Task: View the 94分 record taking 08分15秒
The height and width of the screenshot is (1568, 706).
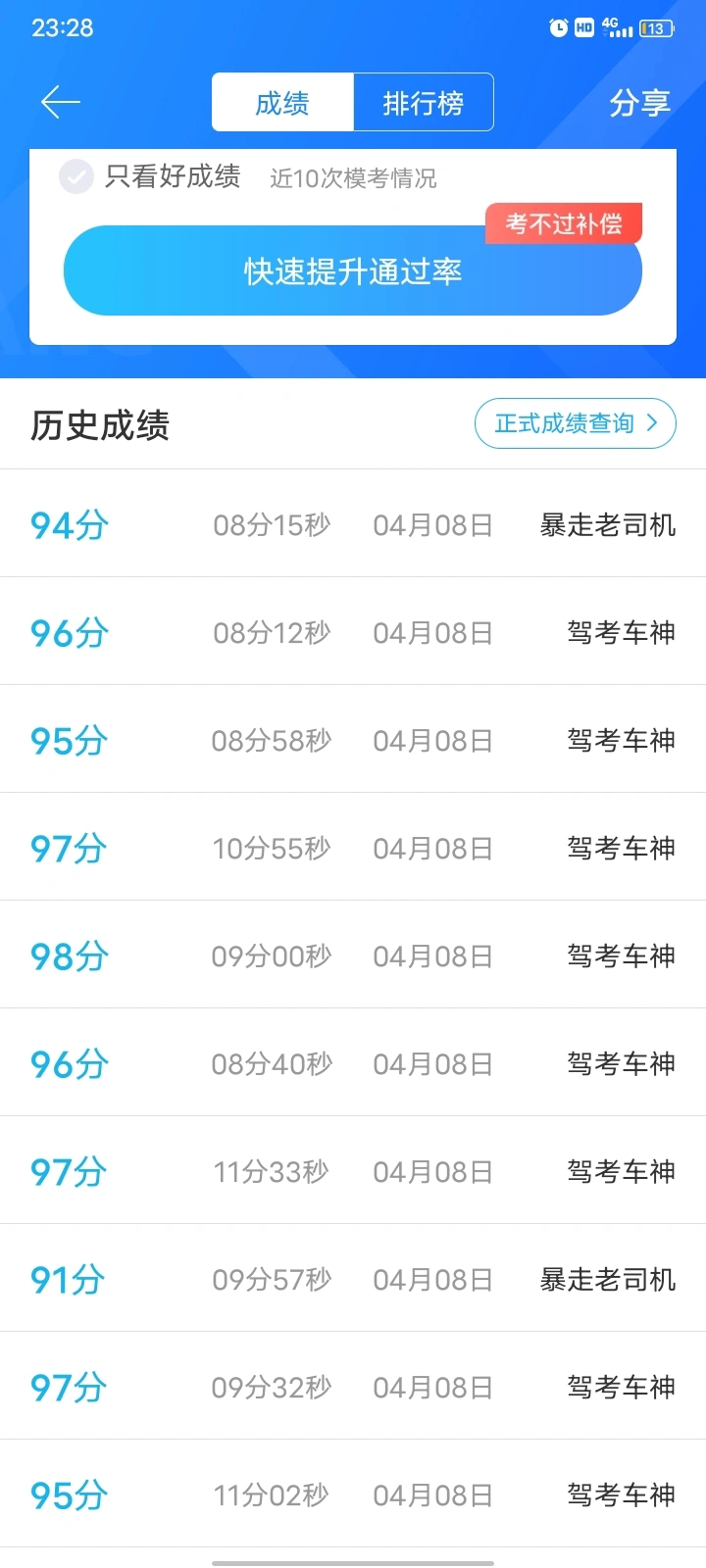Action: pos(353,524)
